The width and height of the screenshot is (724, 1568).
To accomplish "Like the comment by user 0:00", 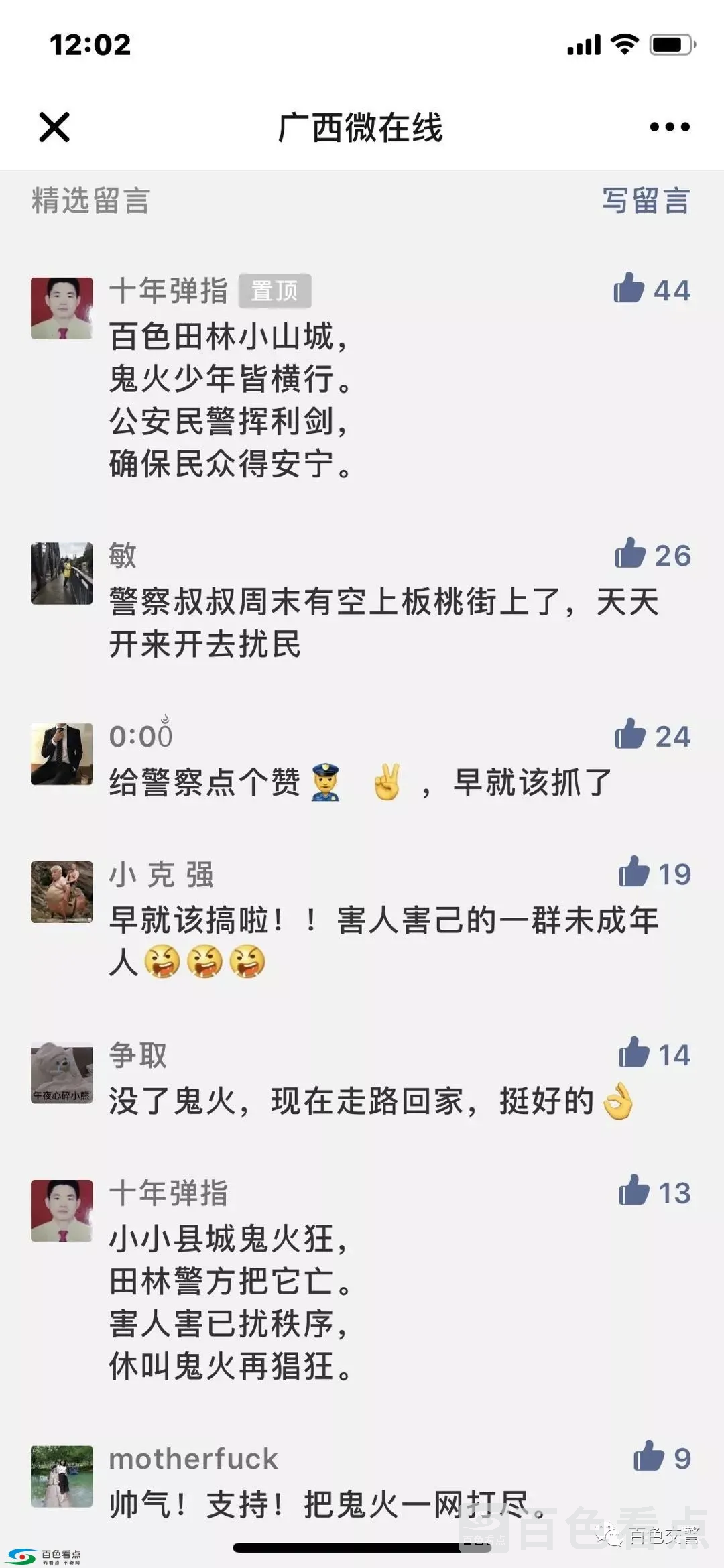I will click(x=630, y=735).
